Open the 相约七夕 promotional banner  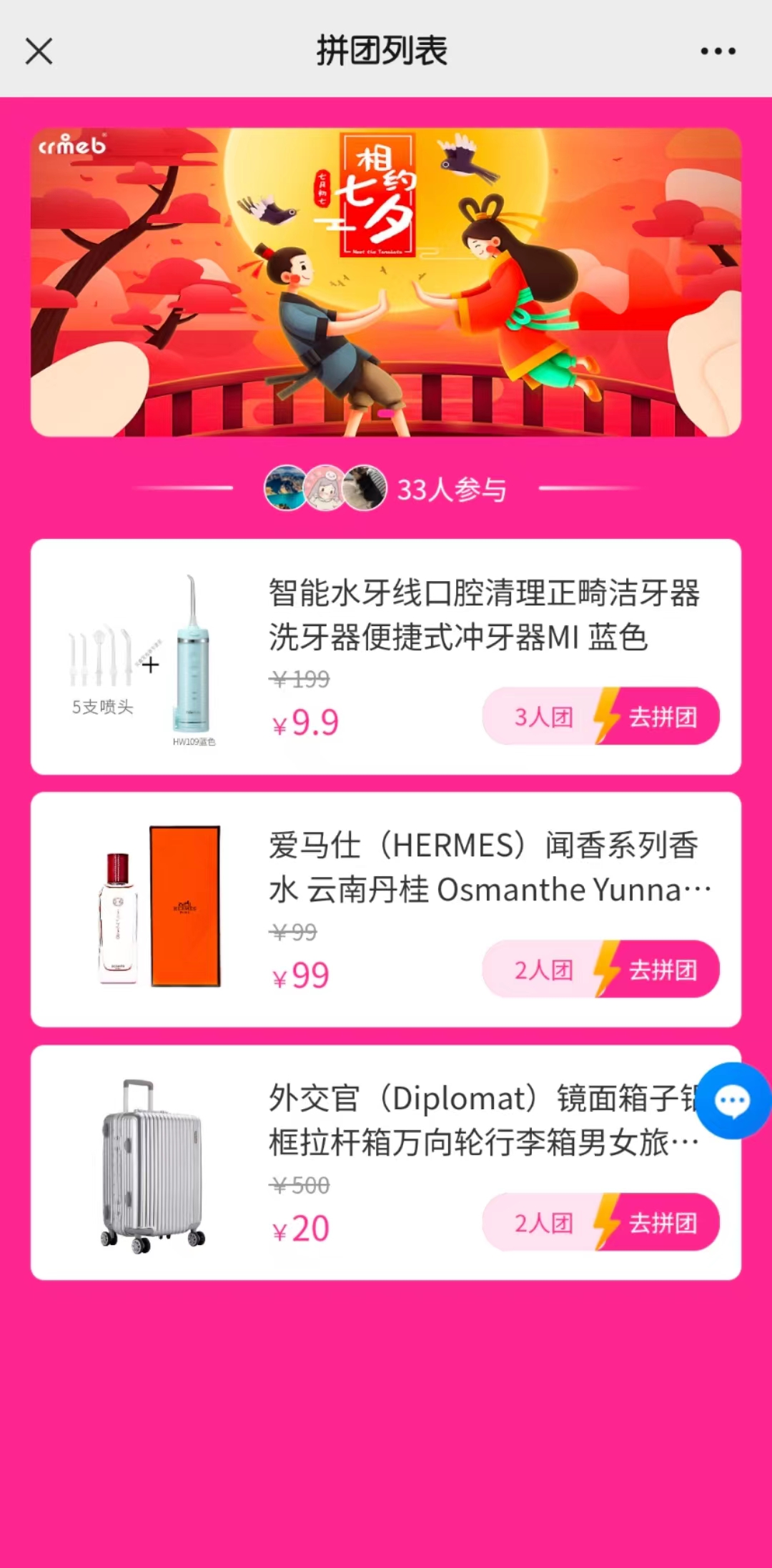tap(386, 282)
